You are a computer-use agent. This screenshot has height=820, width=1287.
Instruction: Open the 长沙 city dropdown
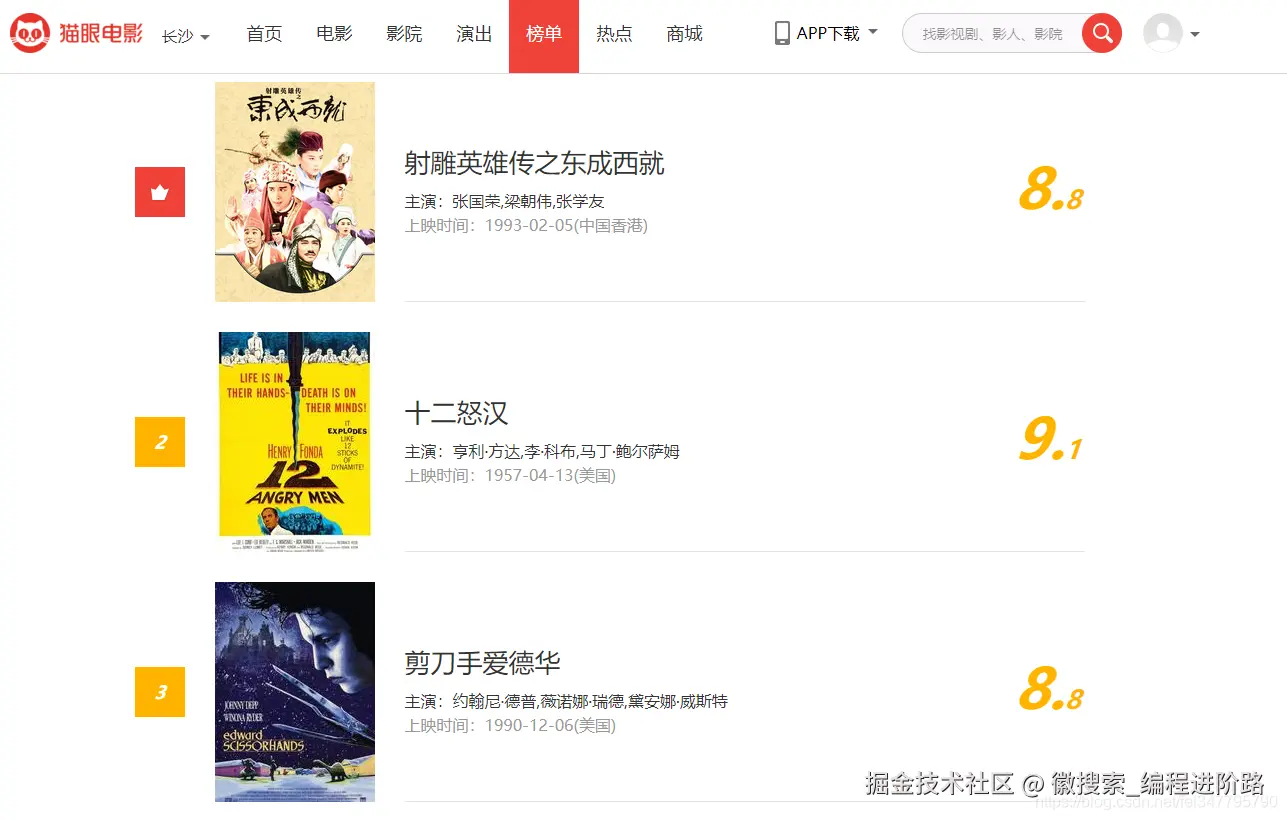click(186, 36)
